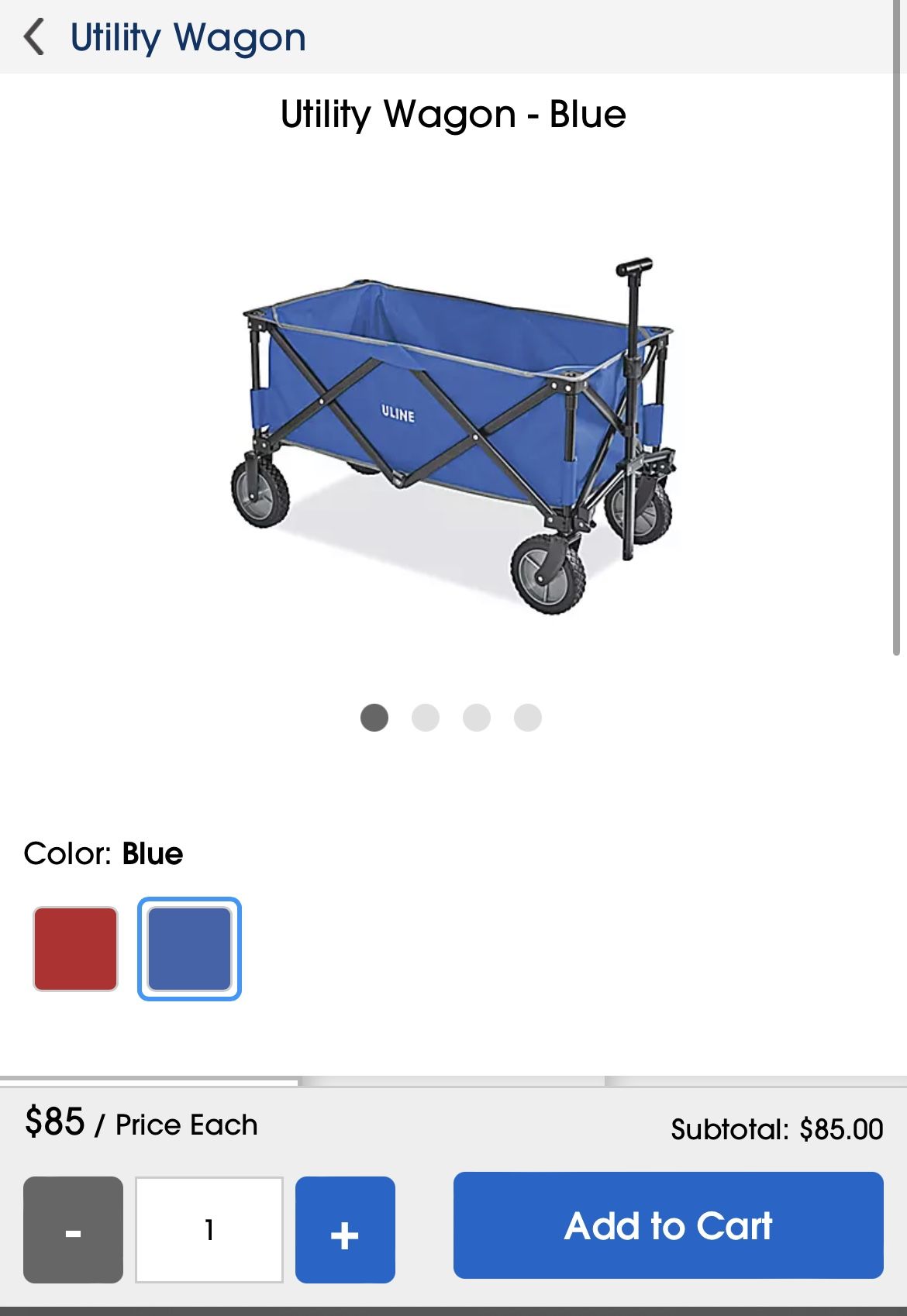
Task: Jump to the third product image dot
Action: [x=477, y=718]
